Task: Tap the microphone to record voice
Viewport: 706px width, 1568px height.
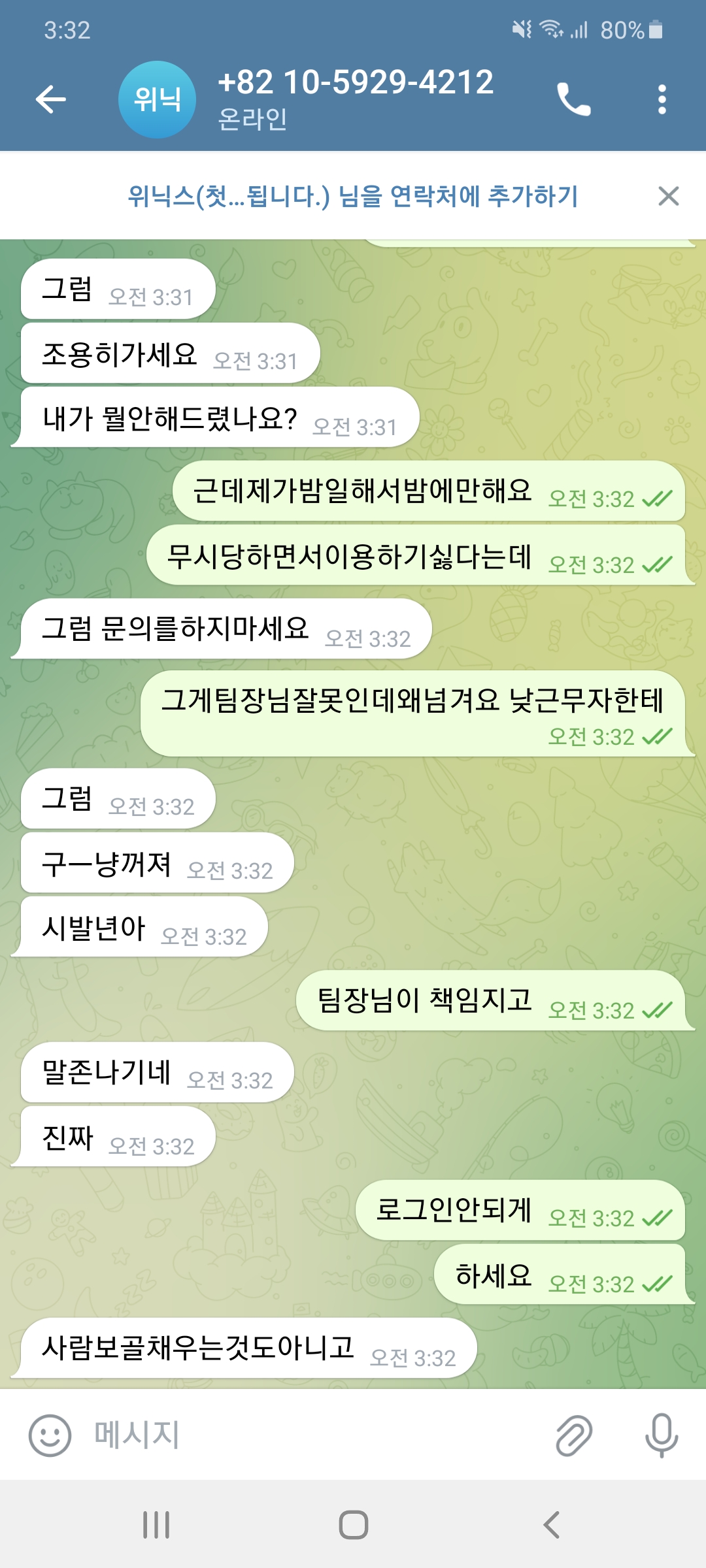Action: point(661,1435)
